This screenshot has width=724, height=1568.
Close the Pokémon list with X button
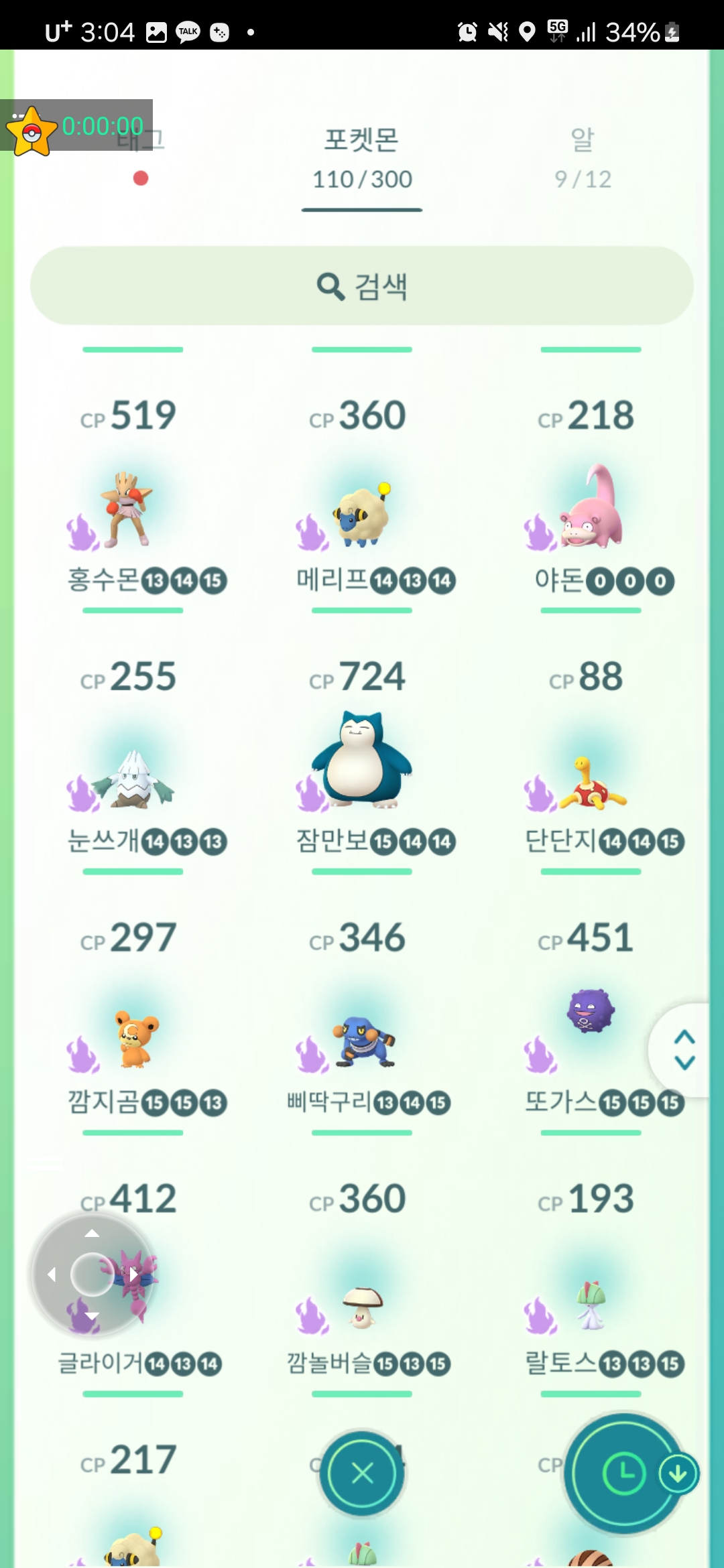pyautogui.click(x=362, y=1473)
